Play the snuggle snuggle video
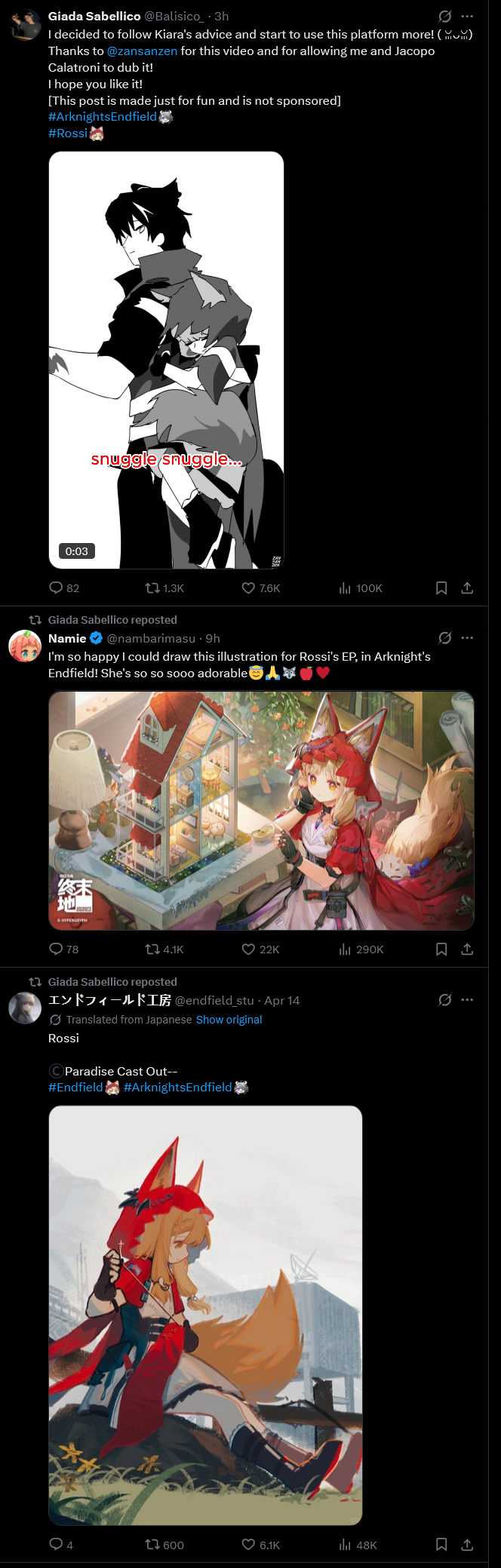 [166, 360]
